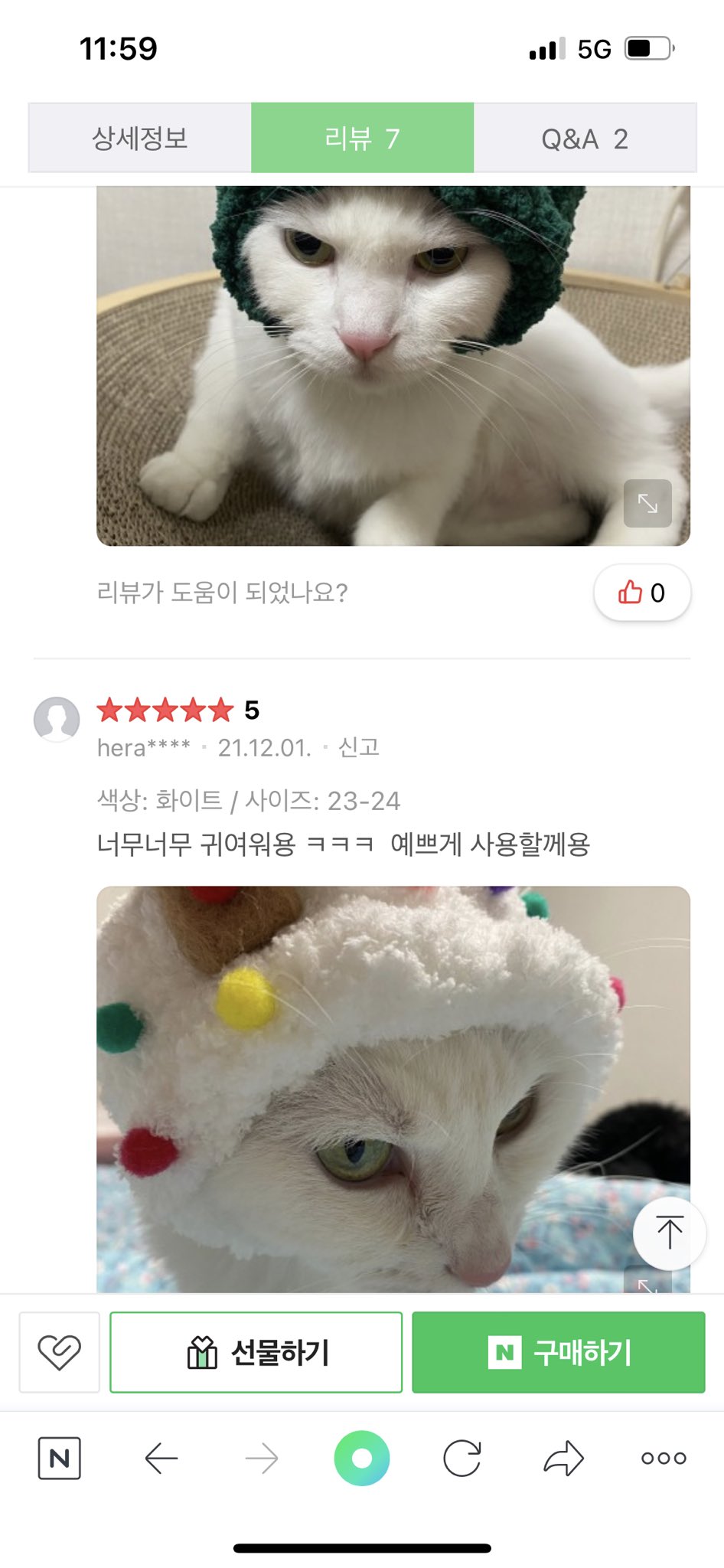724x1568 pixels.
Task: Buy now with 구매하기
Action: pyautogui.click(x=558, y=1352)
